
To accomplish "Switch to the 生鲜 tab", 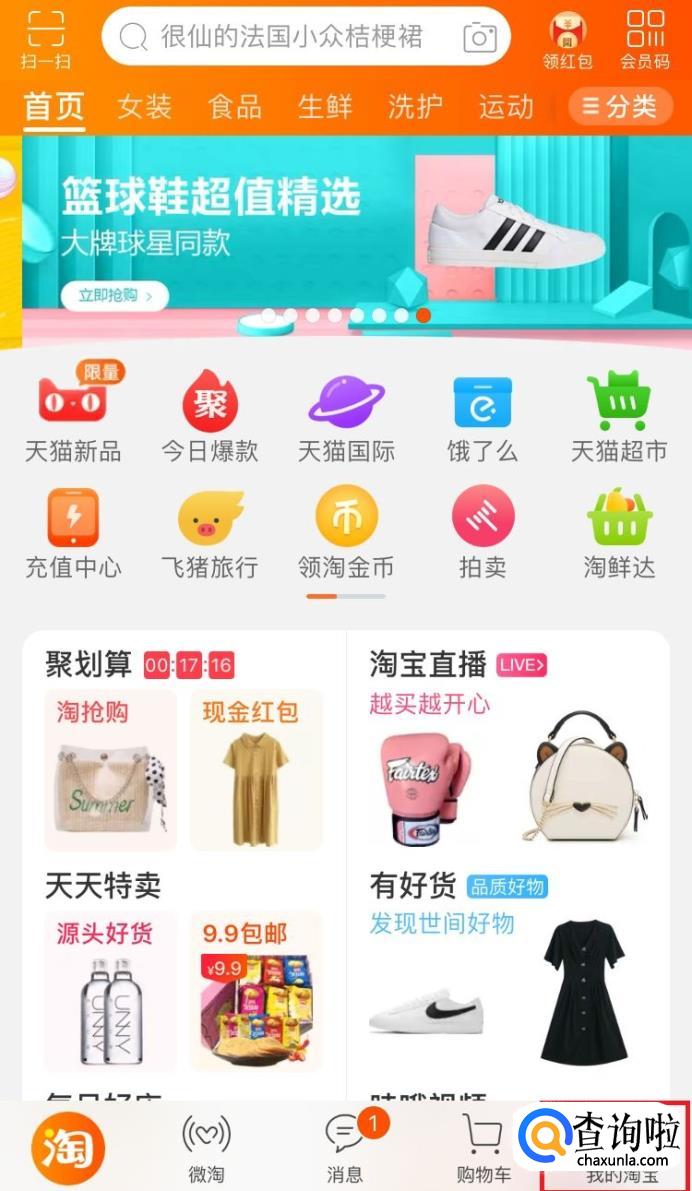I will (x=325, y=106).
